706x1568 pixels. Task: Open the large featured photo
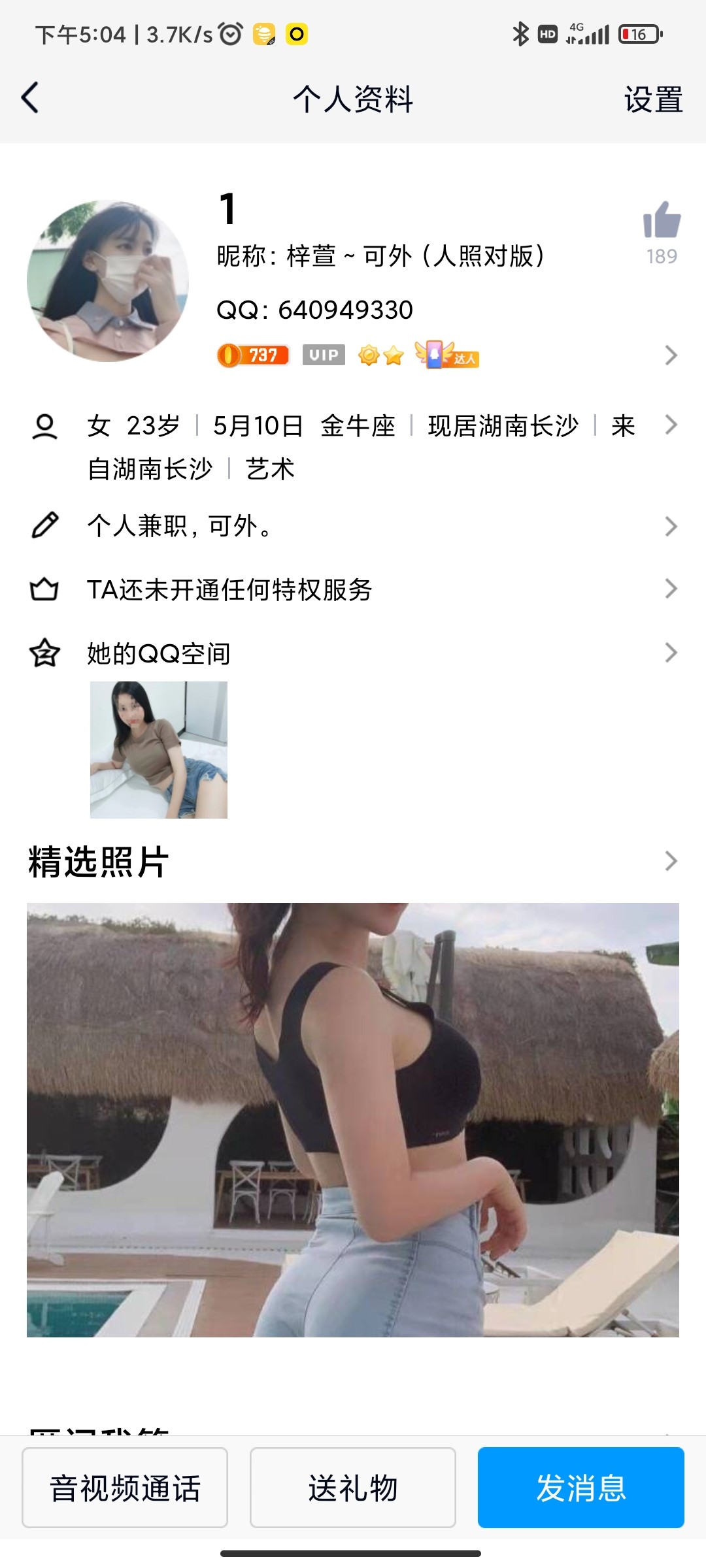click(353, 1120)
